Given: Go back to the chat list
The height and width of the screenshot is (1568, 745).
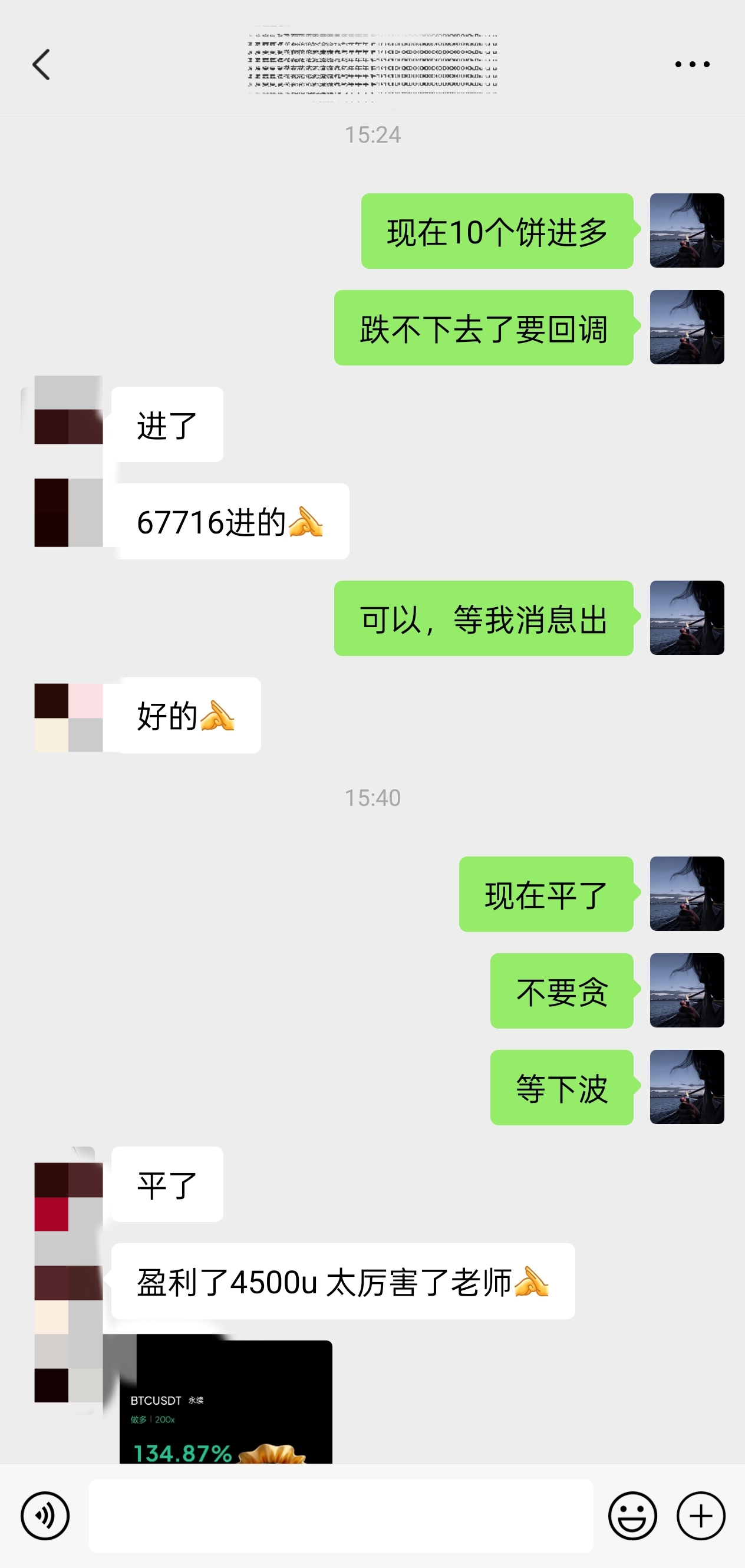Looking at the screenshot, I should (x=41, y=64).
